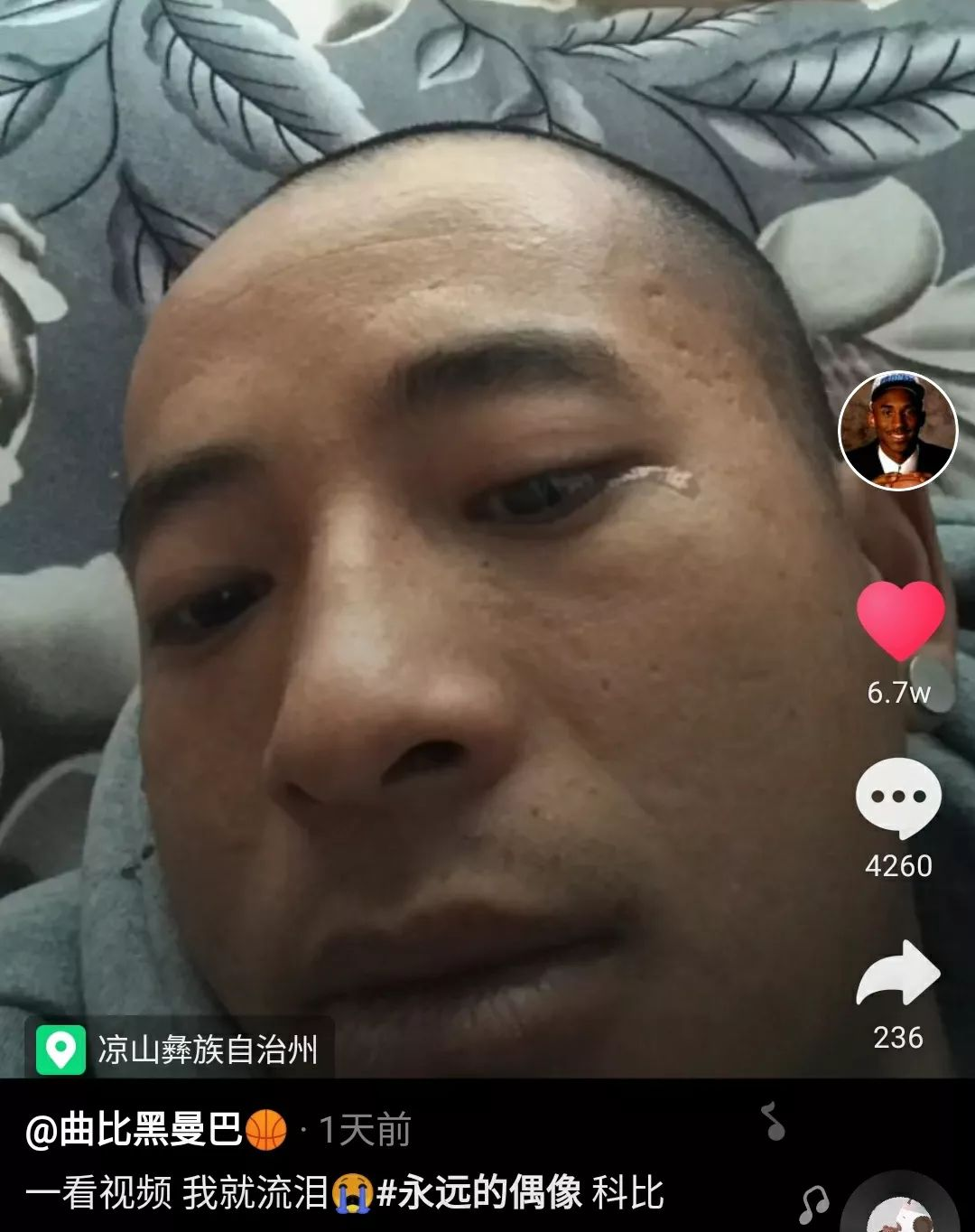Like this video with the heart
This screenshot has height=1232, width=975.
[x=900, y=621]
